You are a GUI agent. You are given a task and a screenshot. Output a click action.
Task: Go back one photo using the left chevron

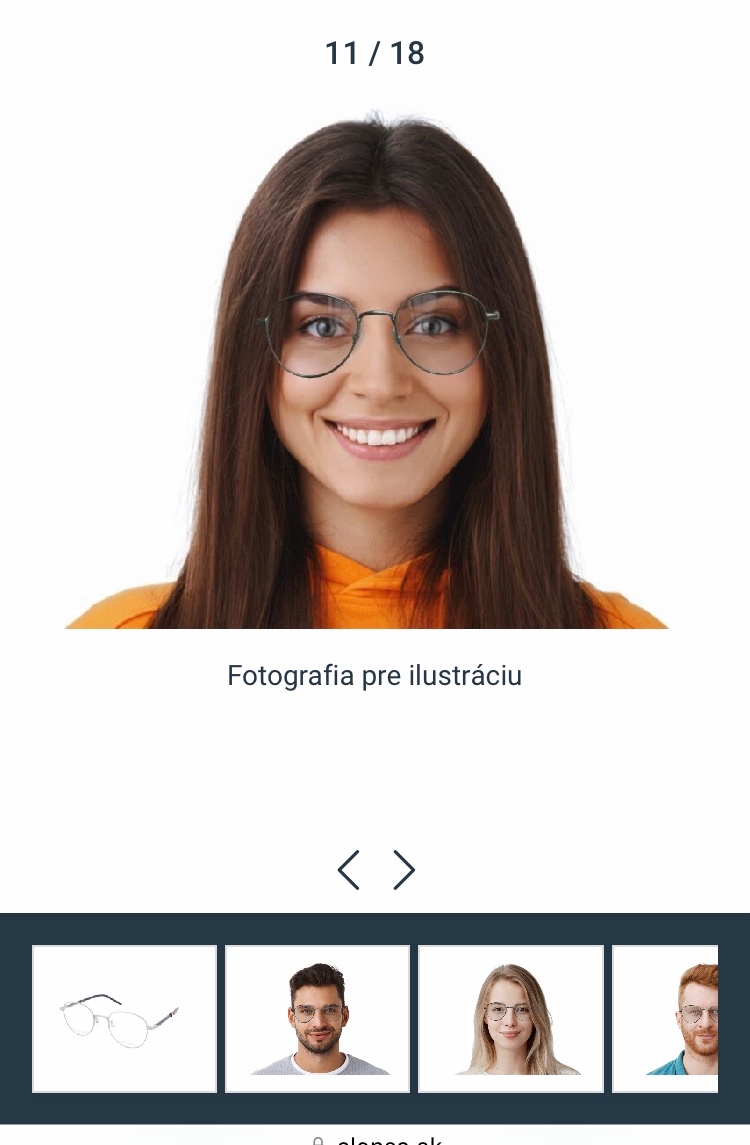click(x=350, y=870)
